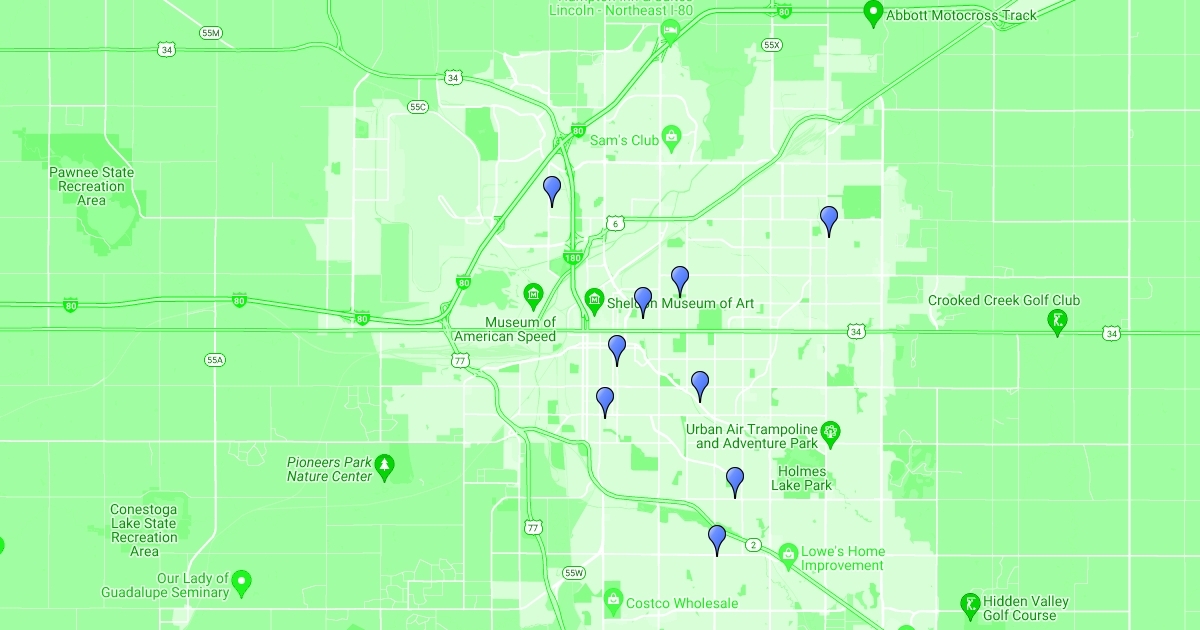Open Our Lady of Guadalupe Seminary marker
The height and width of the screenshot is (630, 1200).
tap(241, 582)
